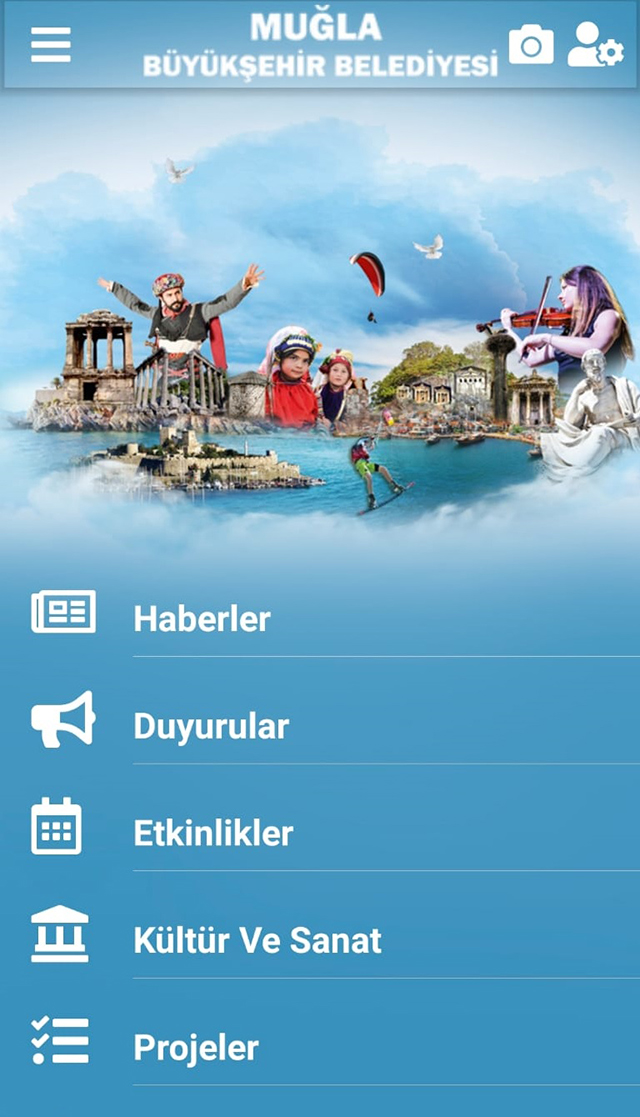Select Kültür Ve Sanat
The width and height of the screenshot is (640, 1117).
320,939
